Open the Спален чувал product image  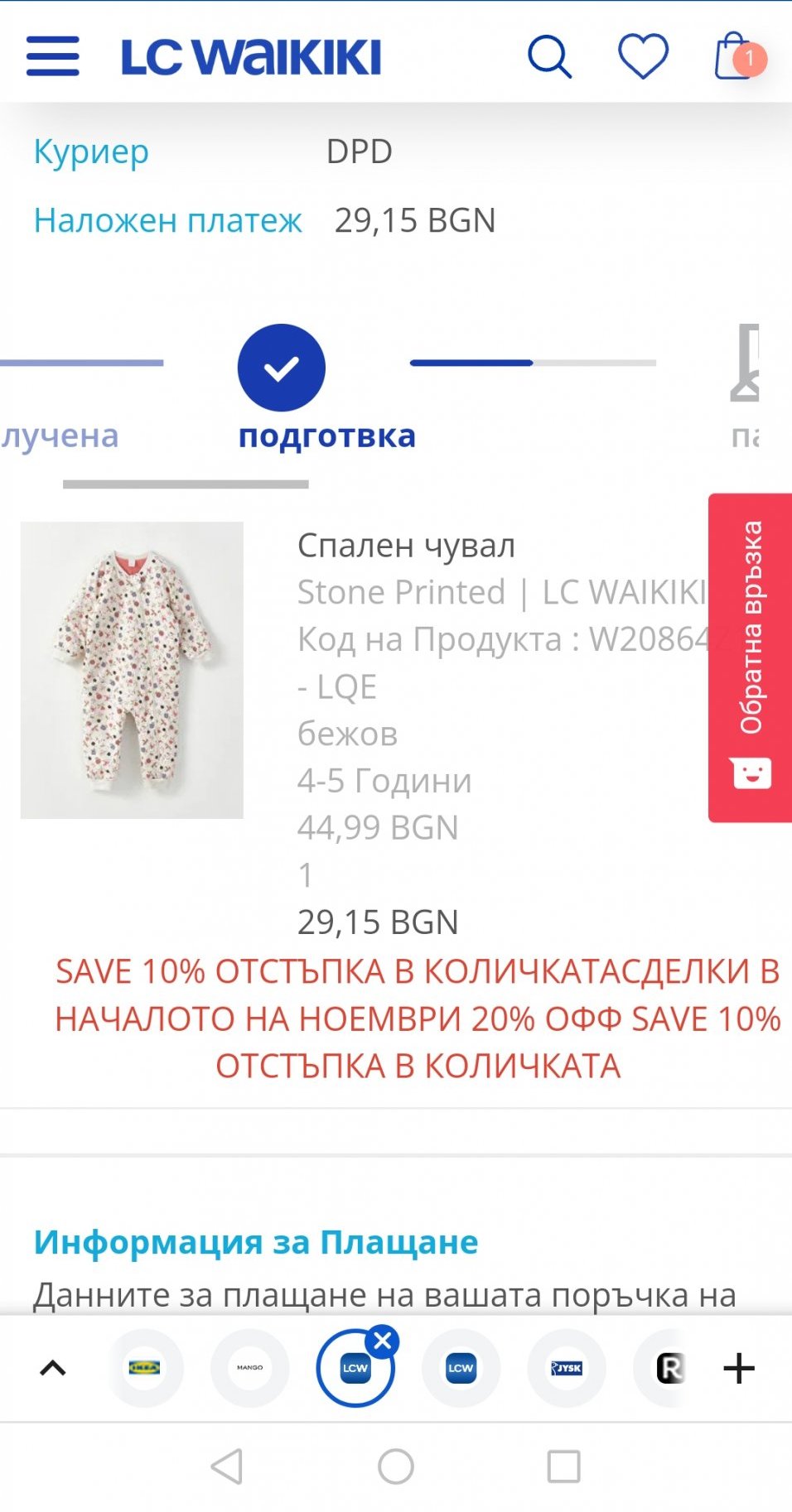coord(132,670)
